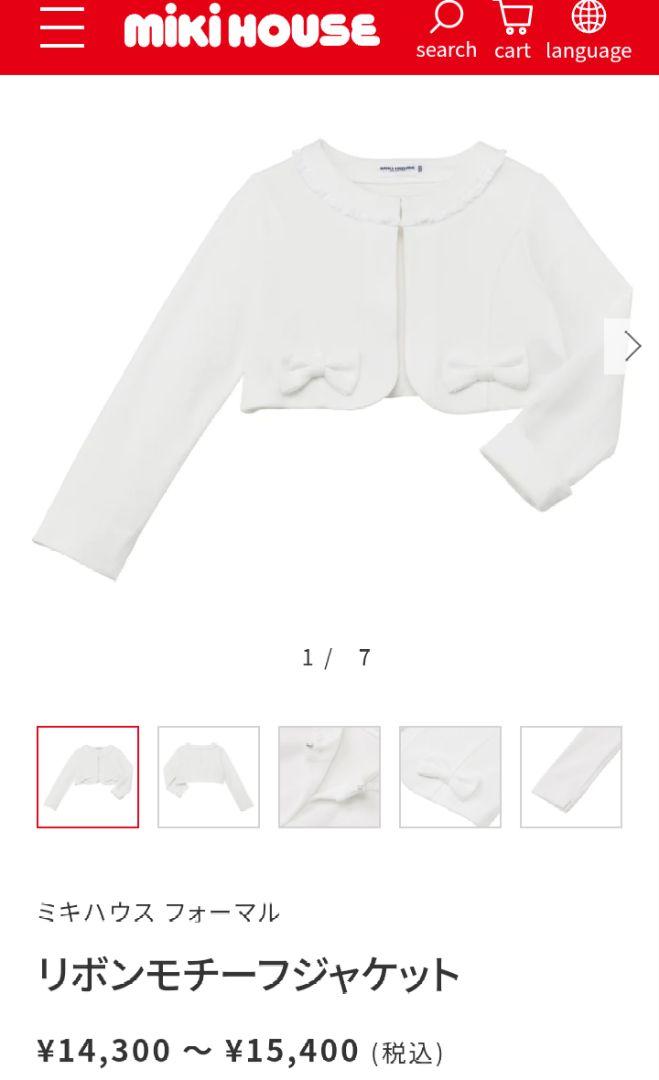Open the main jacket product image
Viewport: 659px width, 1080px height.
331,344
